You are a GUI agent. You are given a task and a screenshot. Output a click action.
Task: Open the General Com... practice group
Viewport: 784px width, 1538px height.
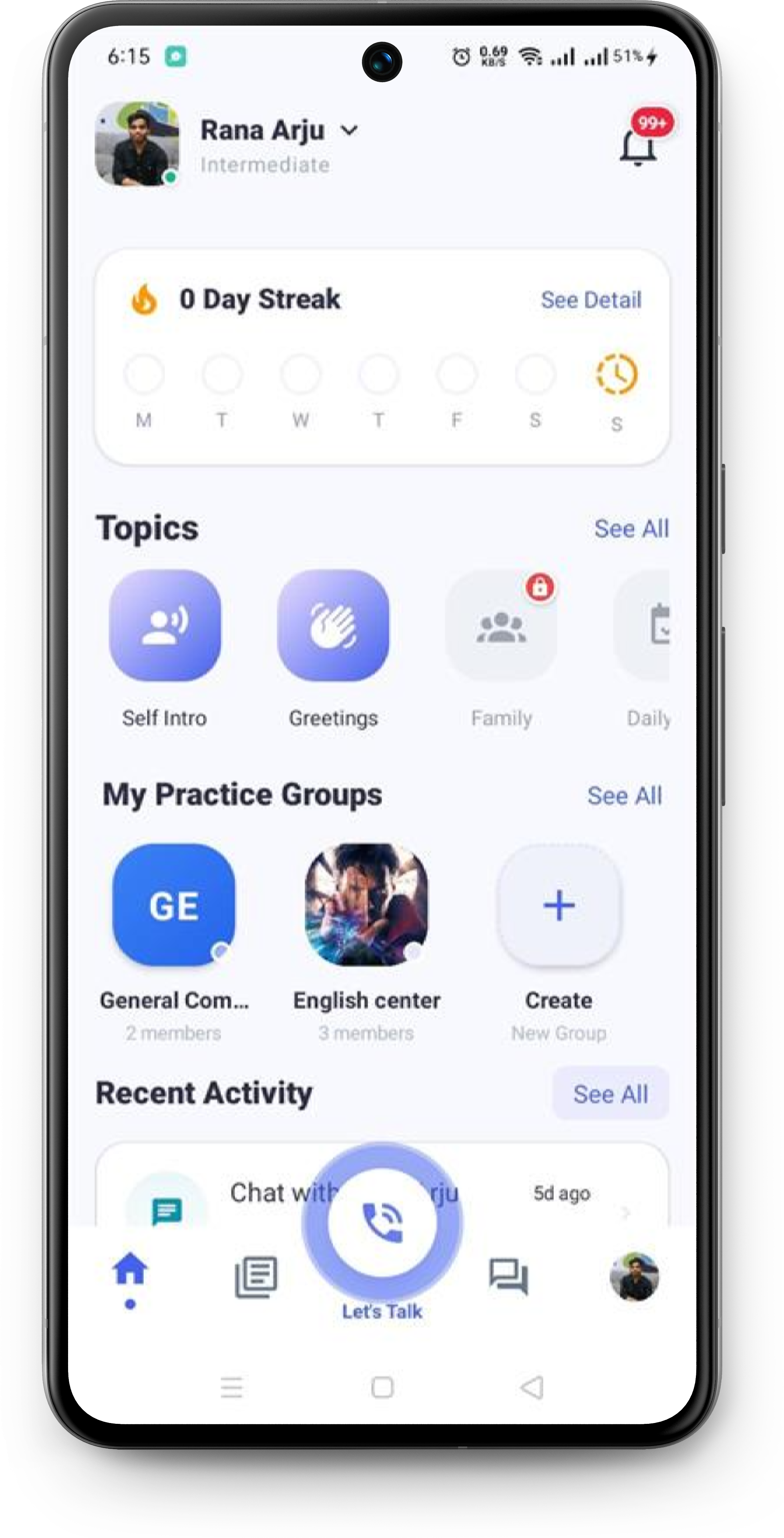[174, 905]
